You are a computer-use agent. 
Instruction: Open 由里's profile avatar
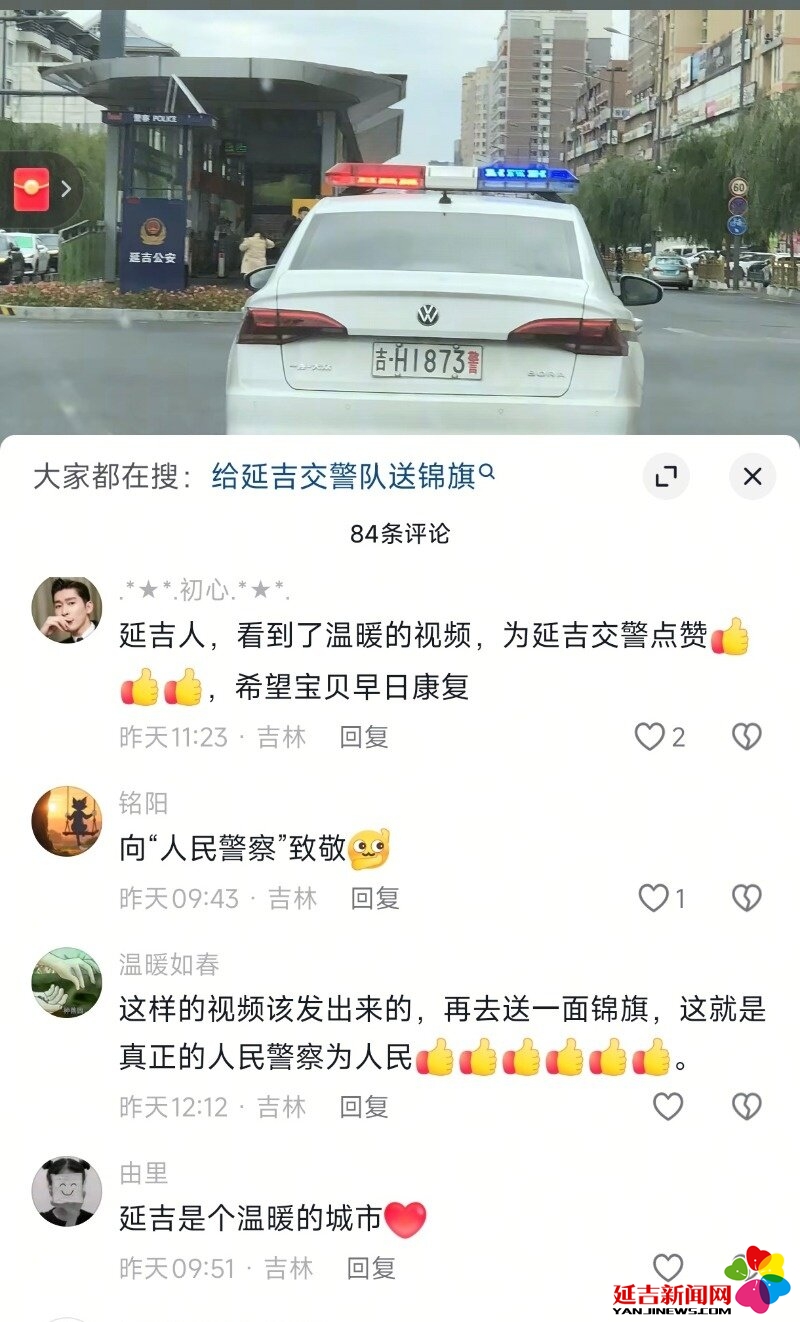tap(66, 1191)
